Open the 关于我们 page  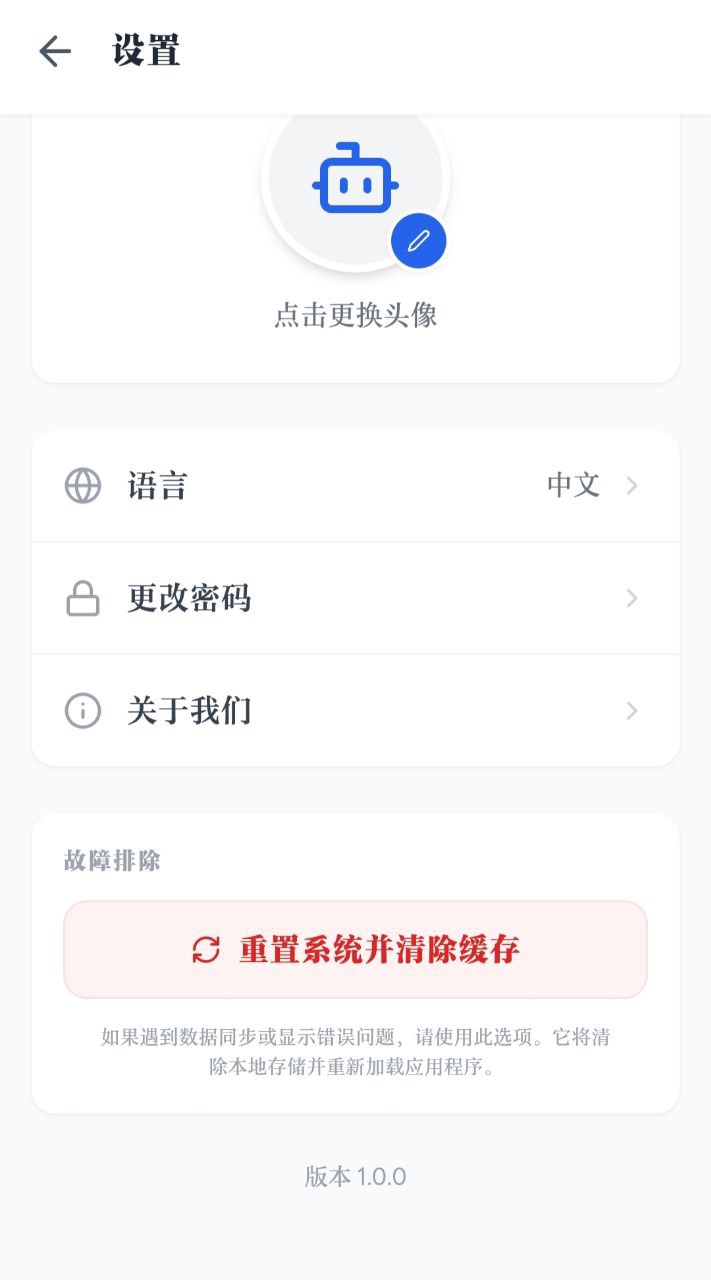click(x=355, y=711)
